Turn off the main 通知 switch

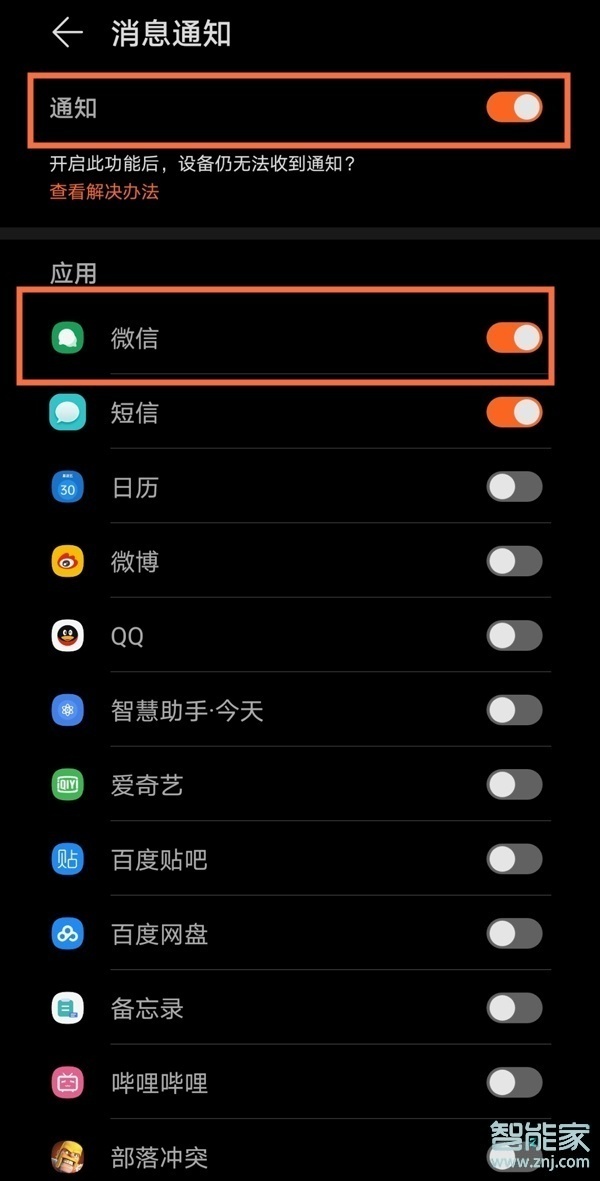[x=514, y=107]
